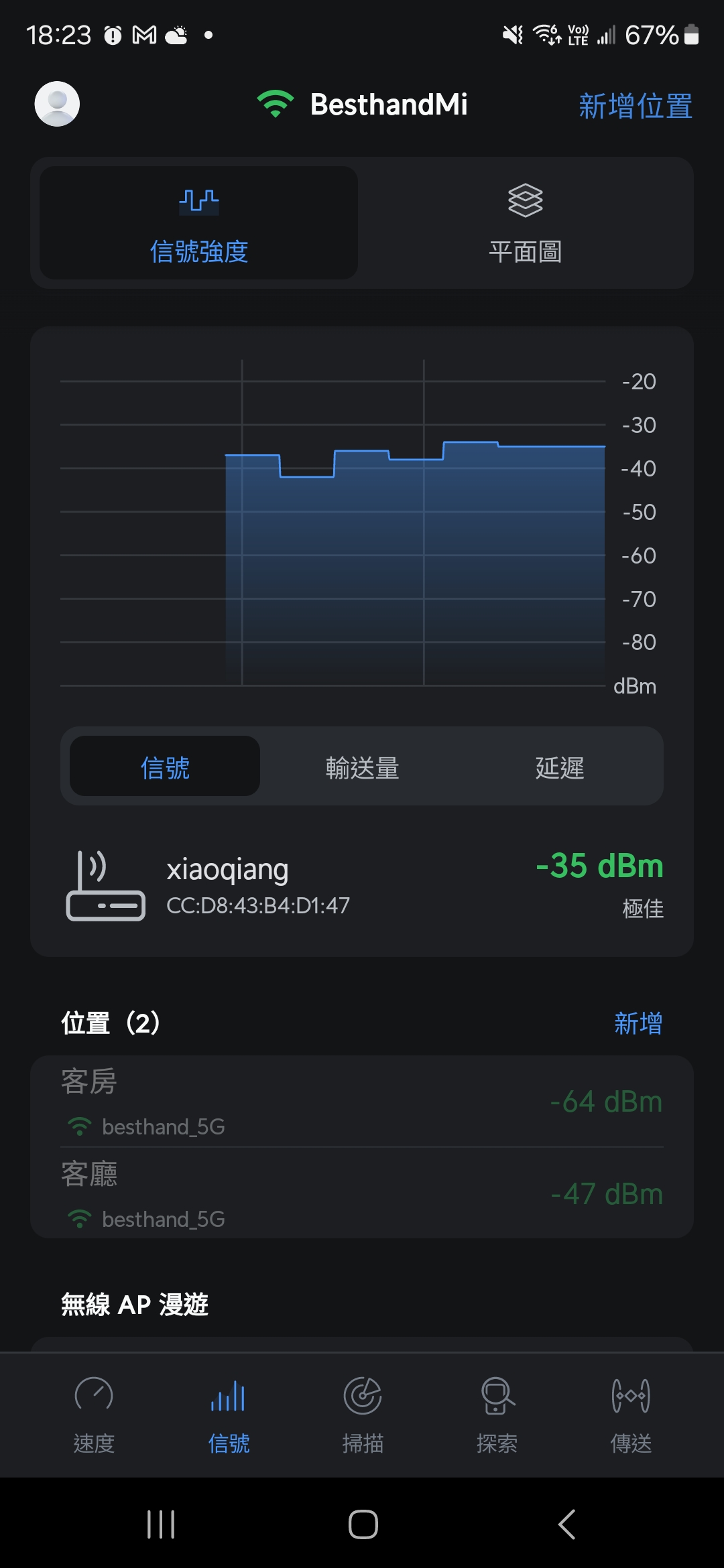This screenshot has width=724, height=1568.
Task: Go back using the system back button
Action: point(566,1524)
